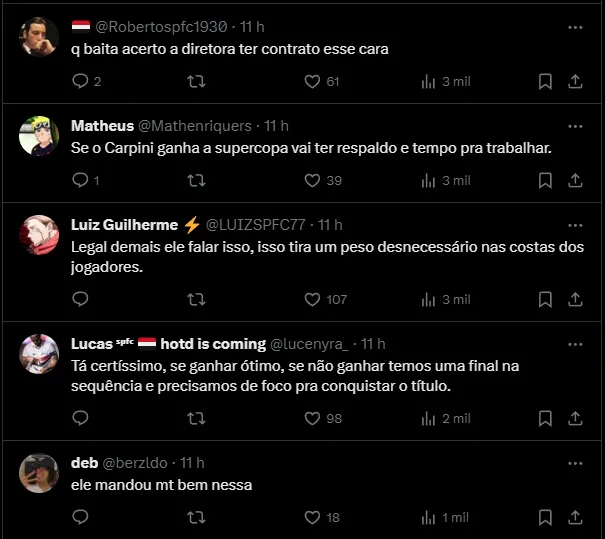Screen dimensions: 605x539
Task: Bookmark Lucas's tweet
Action: (545, 418)
